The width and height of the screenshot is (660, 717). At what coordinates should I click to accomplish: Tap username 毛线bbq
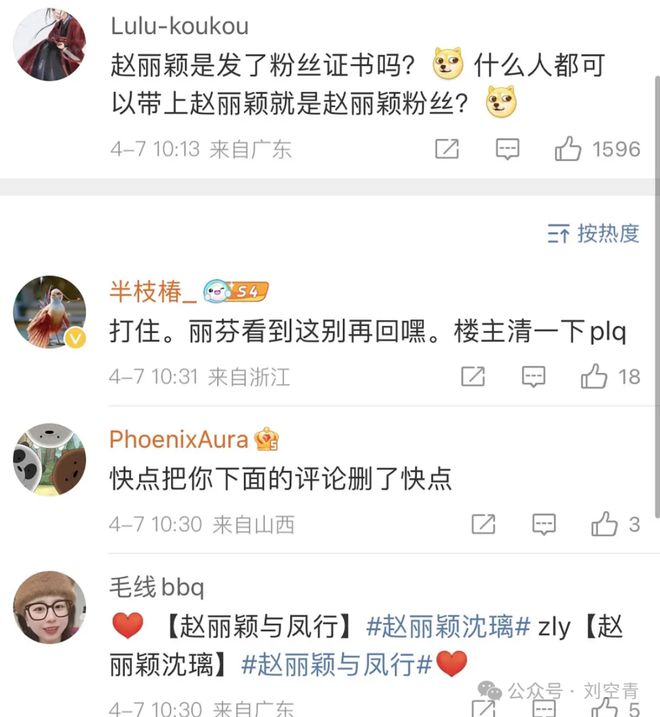(x=156, y=586)
